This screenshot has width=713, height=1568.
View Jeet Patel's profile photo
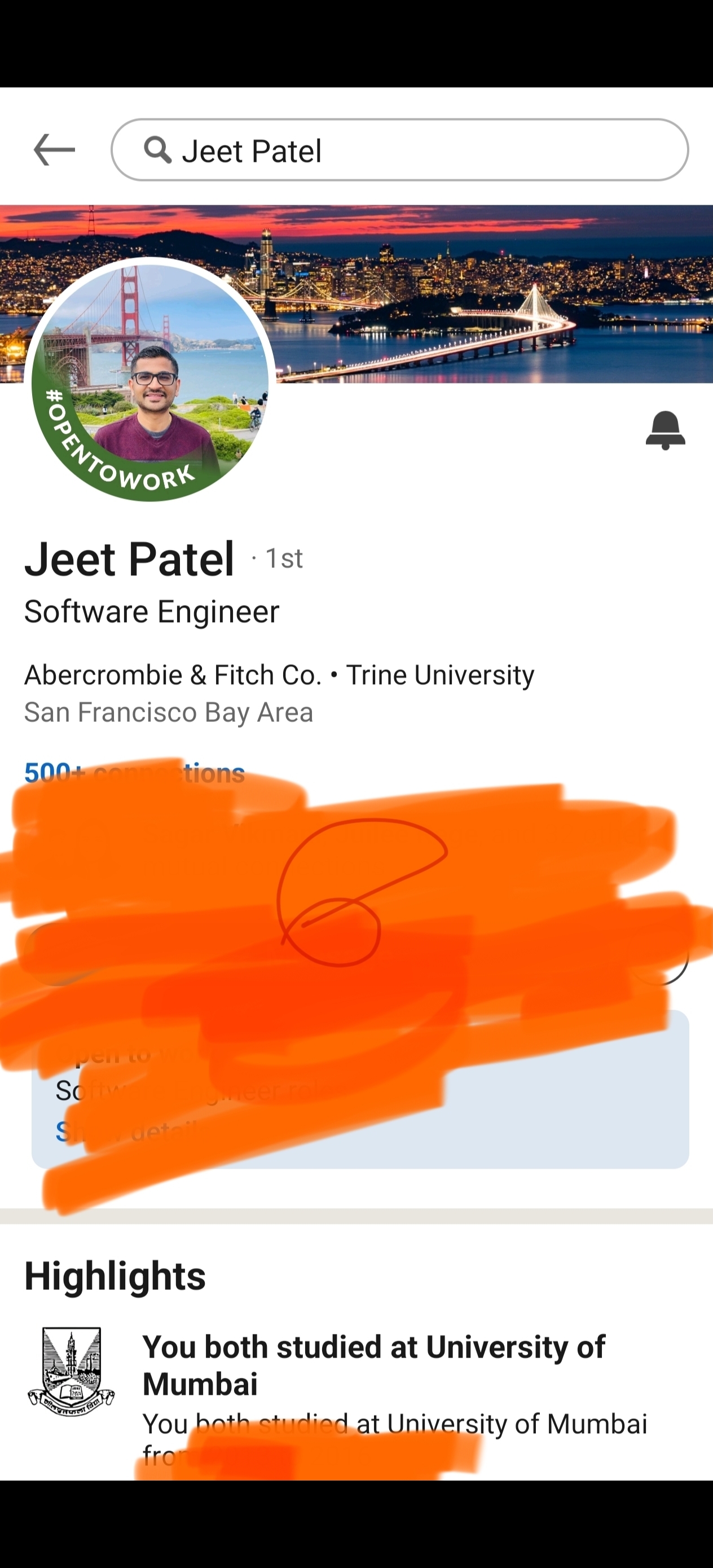pyautogui.click(x=150, y=380)
